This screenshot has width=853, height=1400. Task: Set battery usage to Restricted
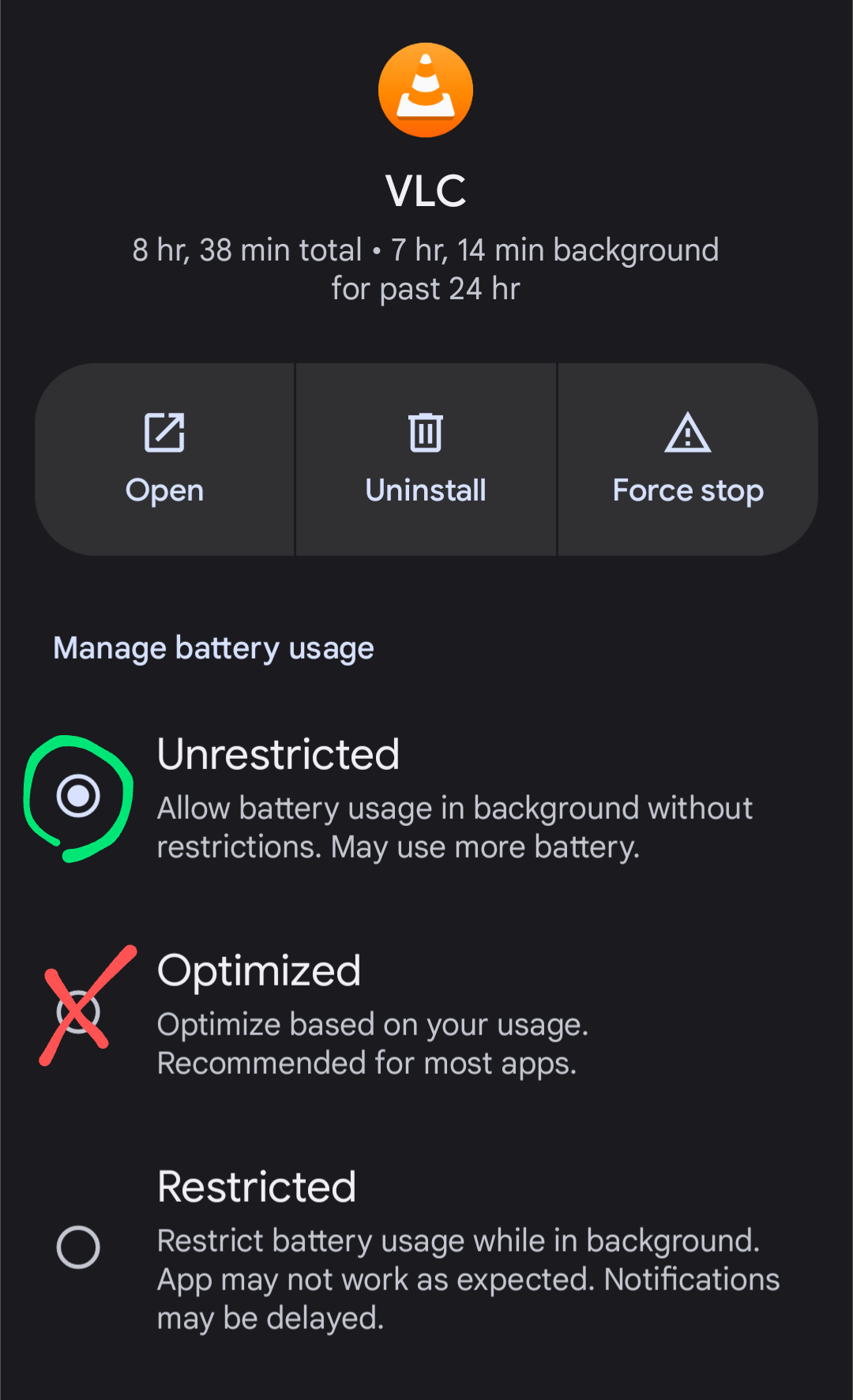click(x=426, y=1248)
